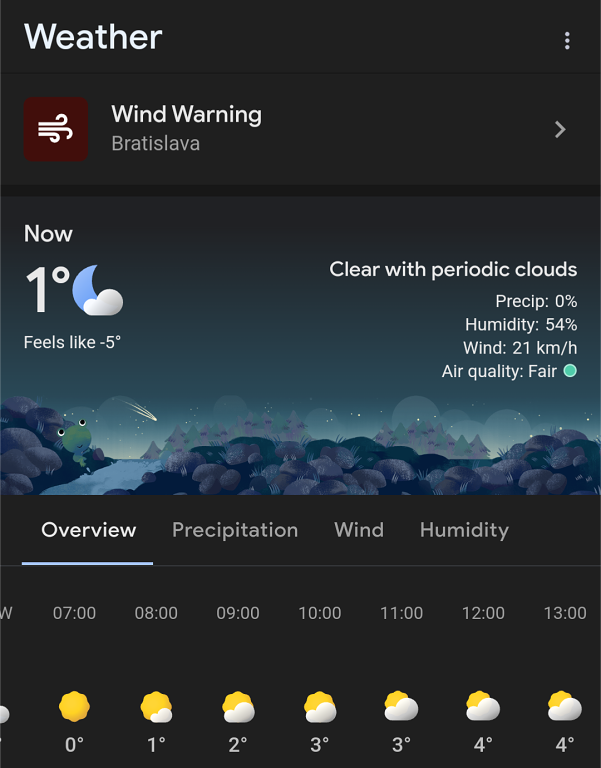Open the three-dot overflow menu
This screenshot has width=601, height=768.
[x=567, y=41]
